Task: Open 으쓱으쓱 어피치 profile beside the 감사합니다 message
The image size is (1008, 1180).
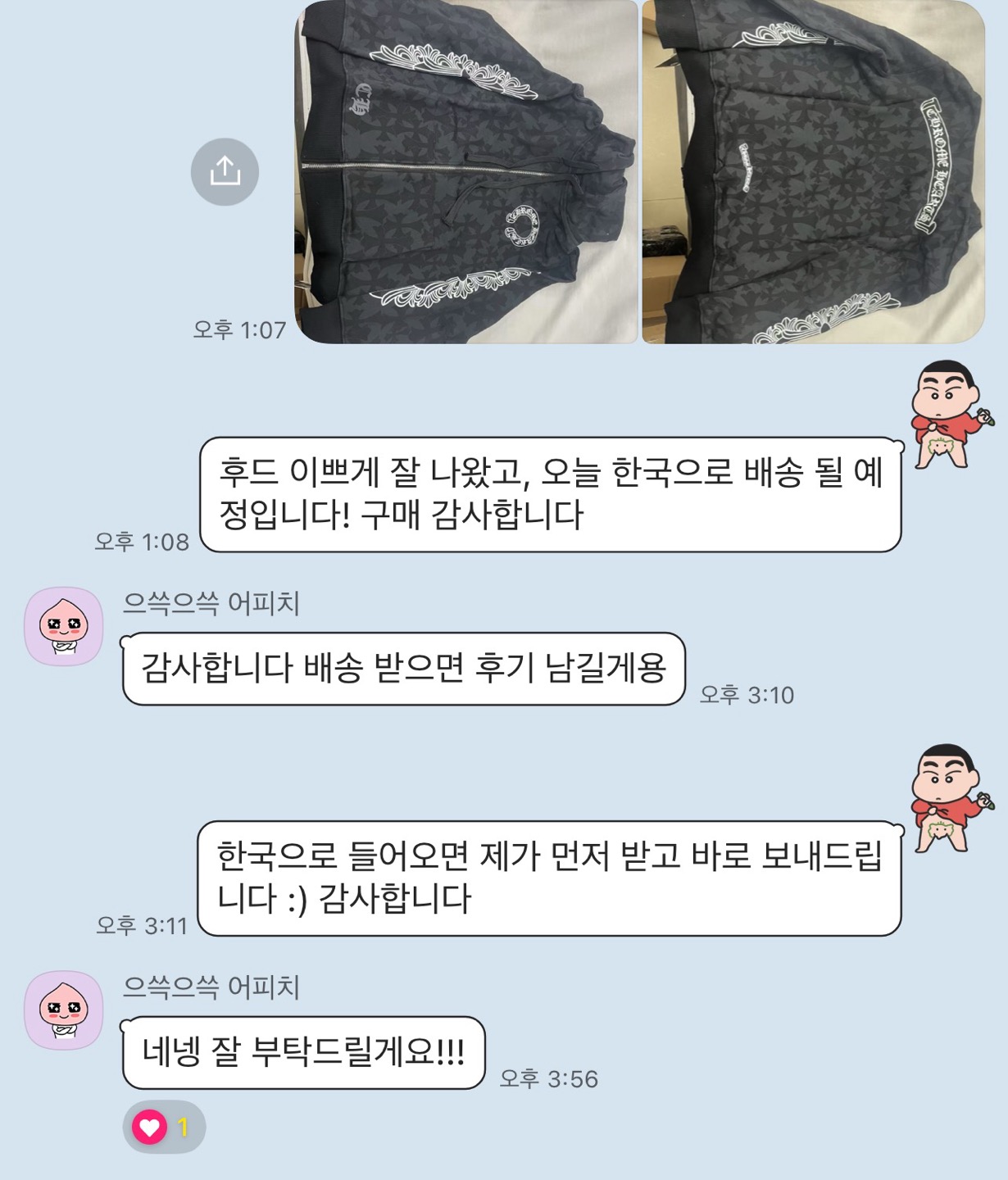Action: coord(64,626)
